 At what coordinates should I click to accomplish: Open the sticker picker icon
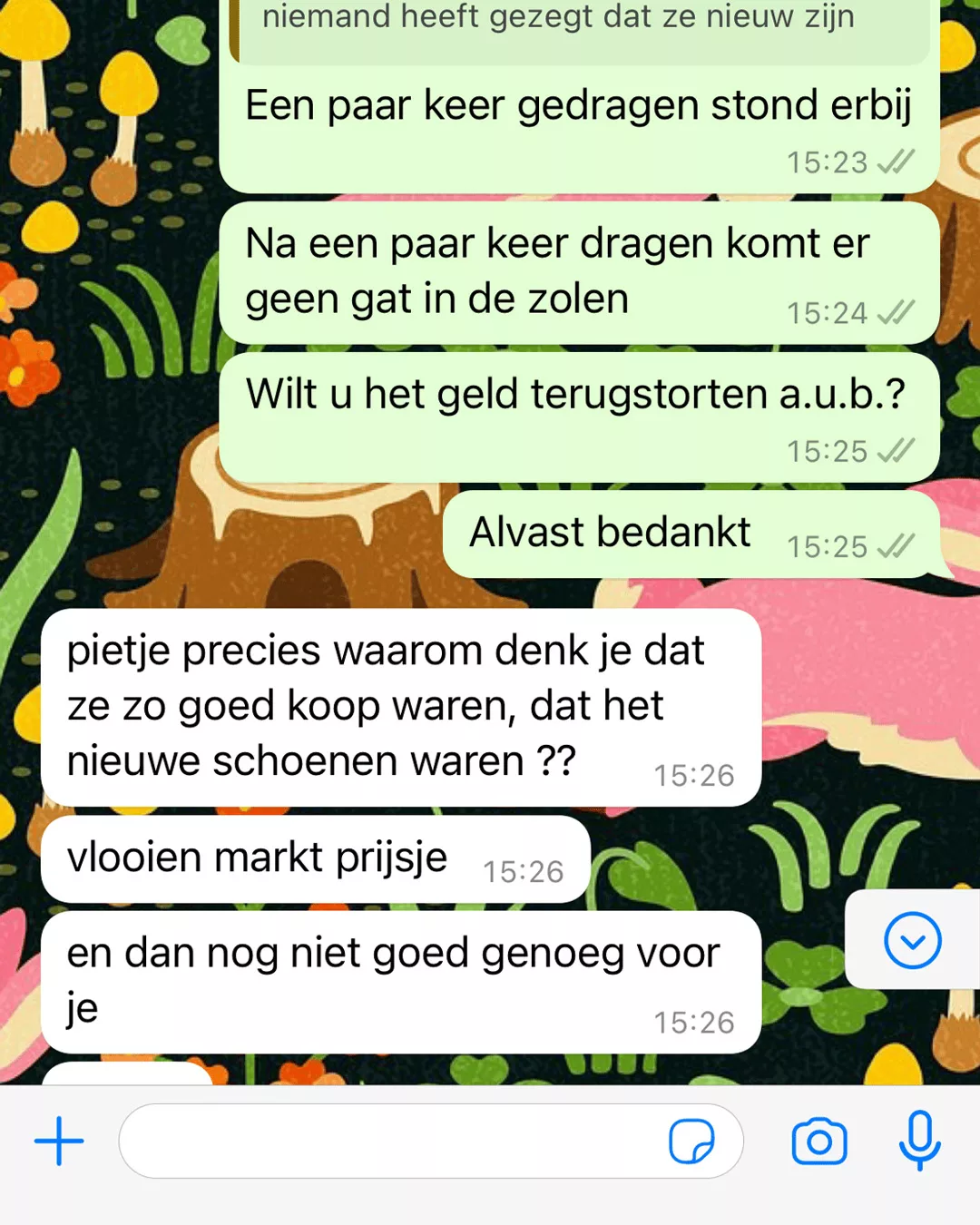[x=691, y=1141]
